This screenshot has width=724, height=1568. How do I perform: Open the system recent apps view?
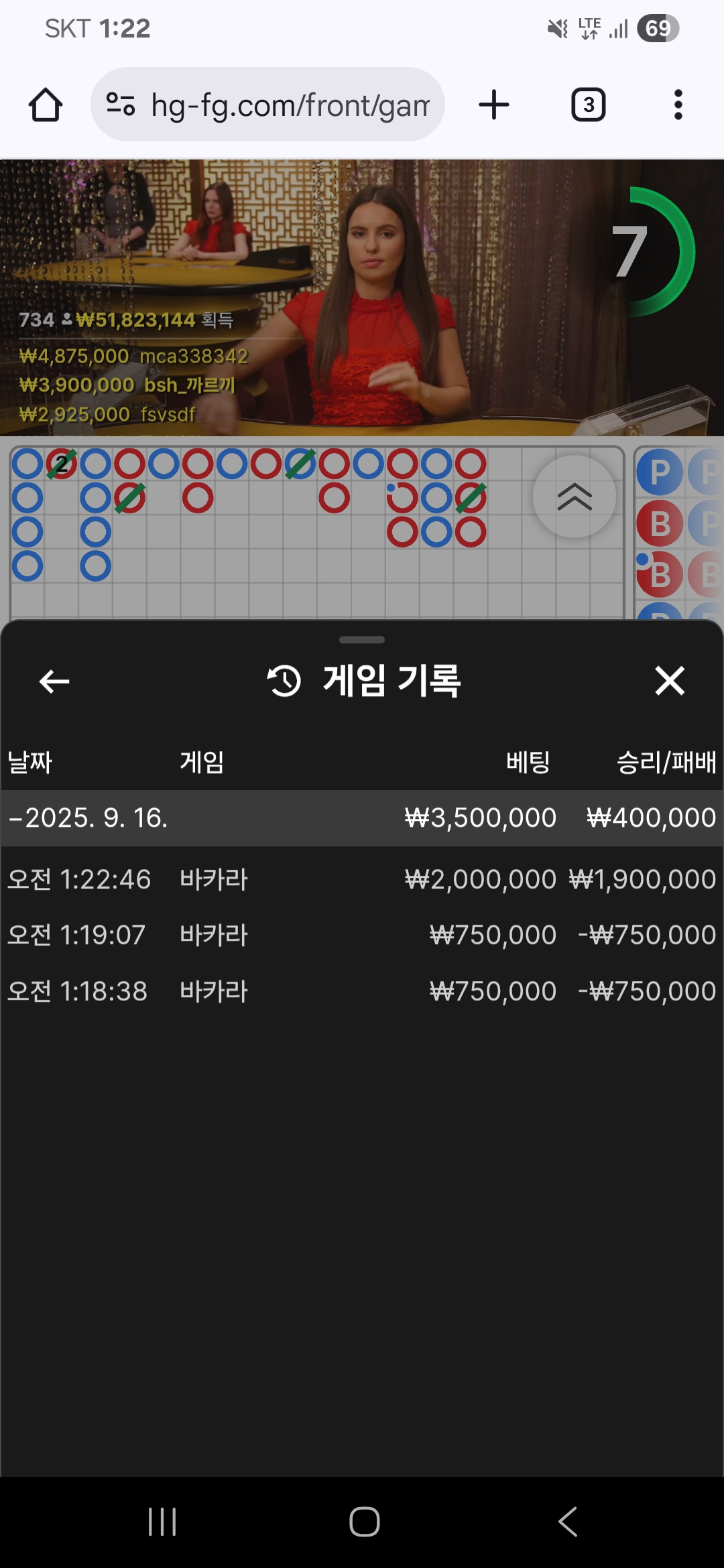(162, 1521)
